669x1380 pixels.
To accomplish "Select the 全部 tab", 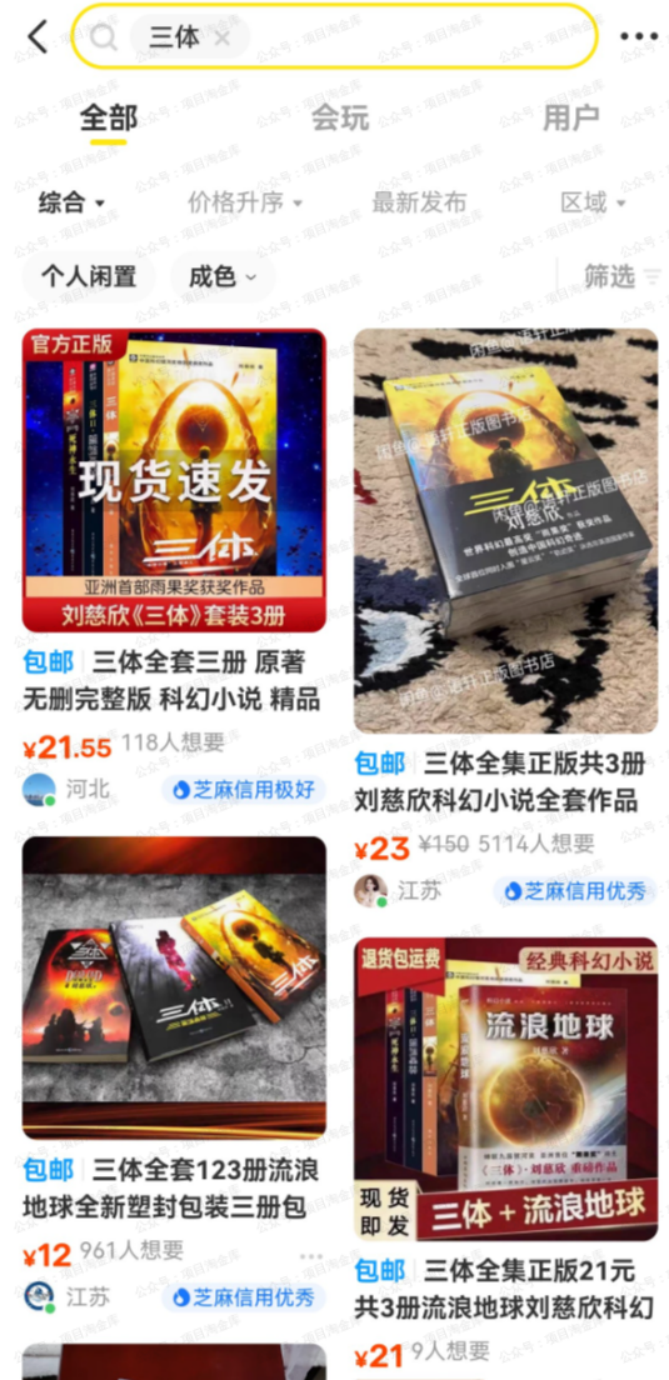I will [108, 118].
